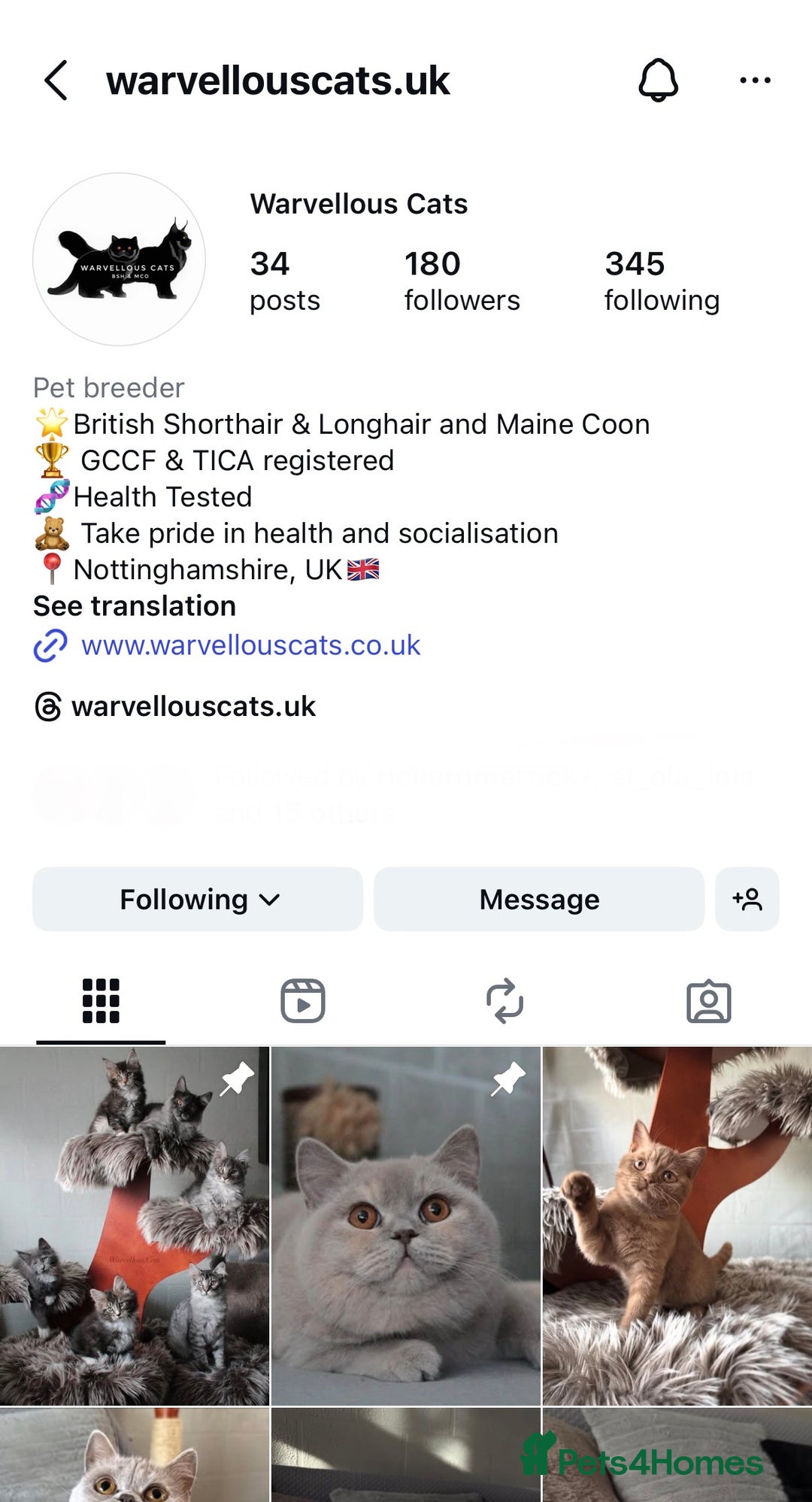The height and width of the screenshot is (1502, 812).
Task: Open the 345 following list
Action: [x=661, y=281]
